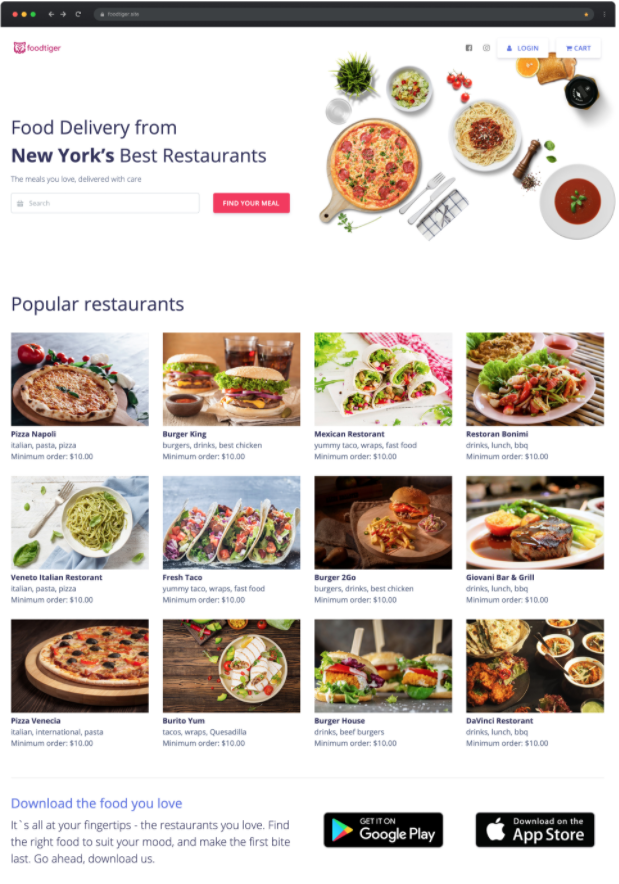The height and width of the screenshot is (884, 619).
Task: Select the Burito Yum restaurant
Action: tap(231, 666)
